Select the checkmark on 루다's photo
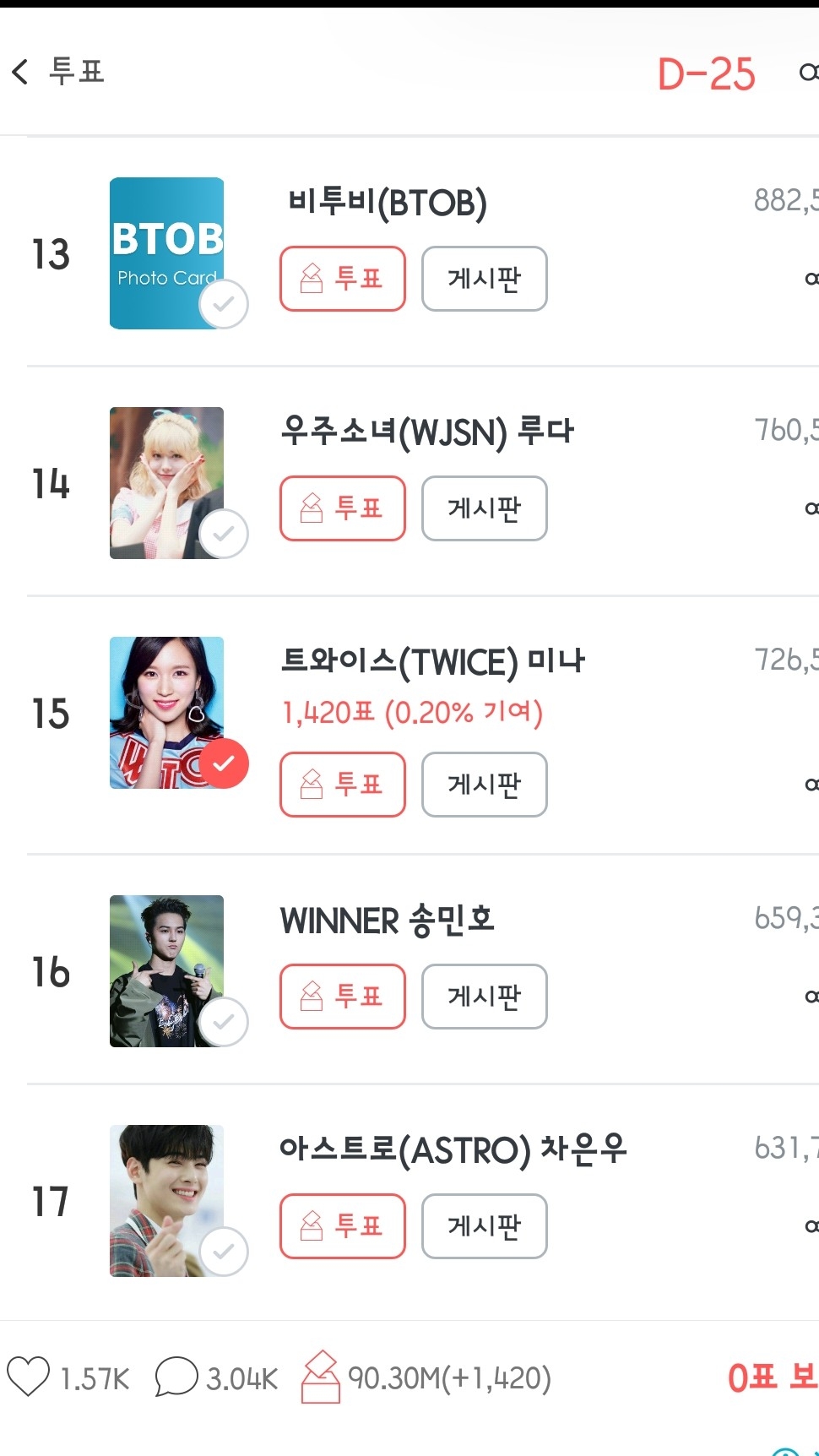This screenshot has width=819, height=1456. pos(224,534)
